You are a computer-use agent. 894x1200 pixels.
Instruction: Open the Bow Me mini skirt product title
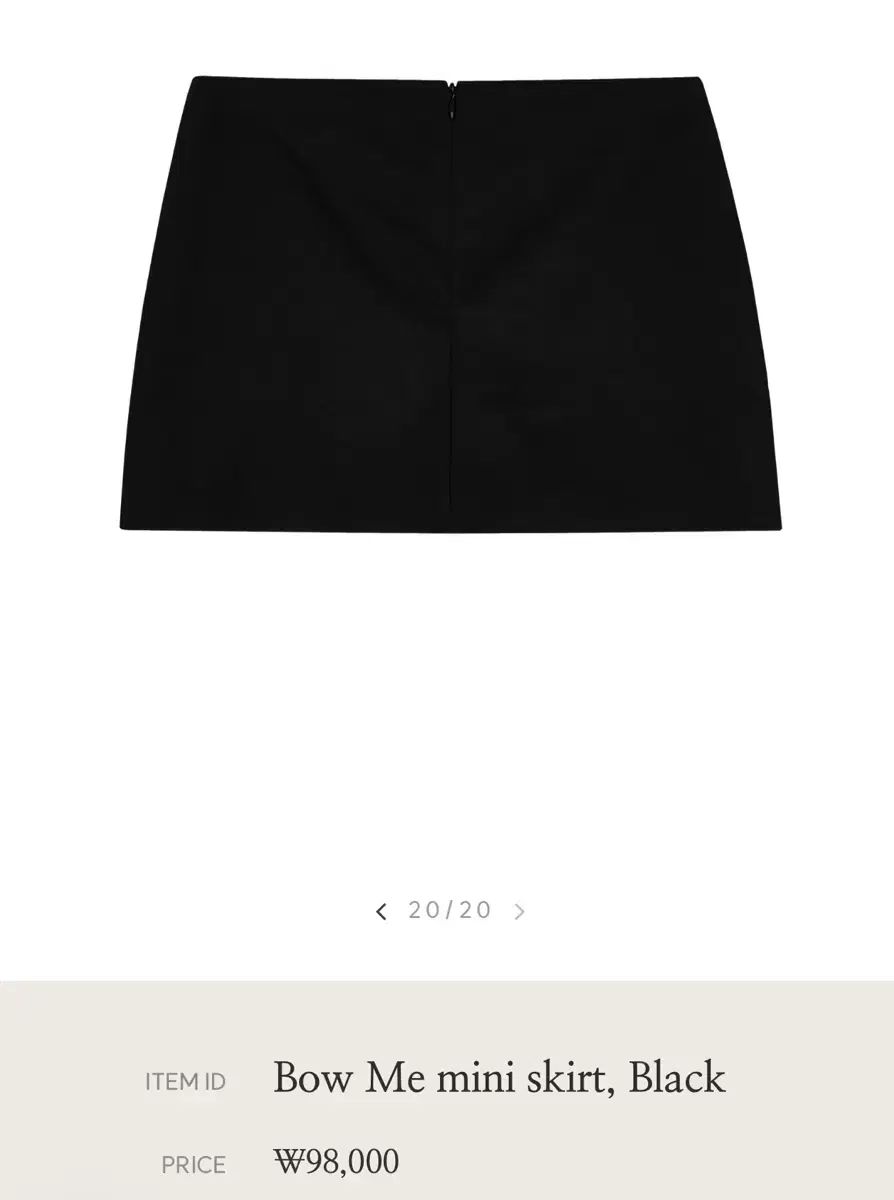[x=499, y=1078]
